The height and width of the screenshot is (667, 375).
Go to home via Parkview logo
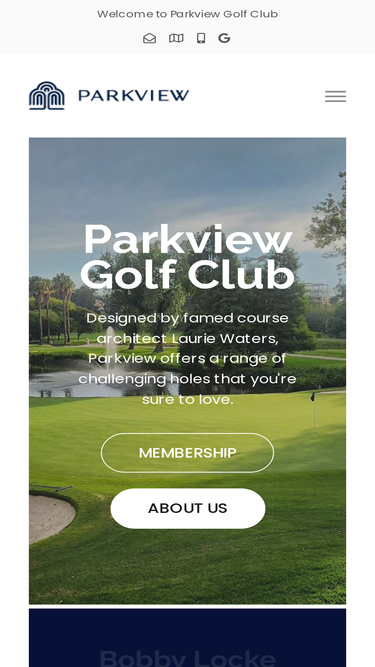click(109, 96)
